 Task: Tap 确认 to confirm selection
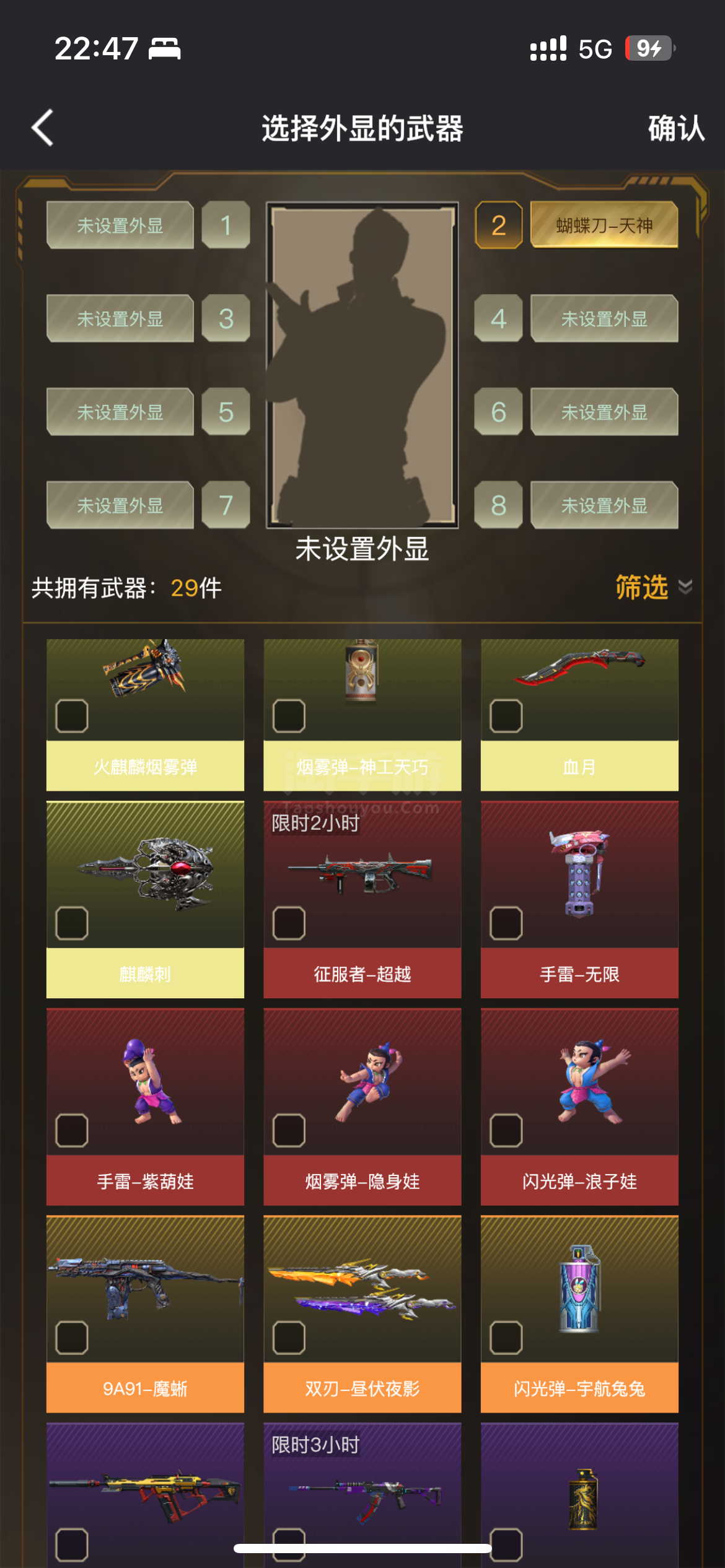click(676, 128)
